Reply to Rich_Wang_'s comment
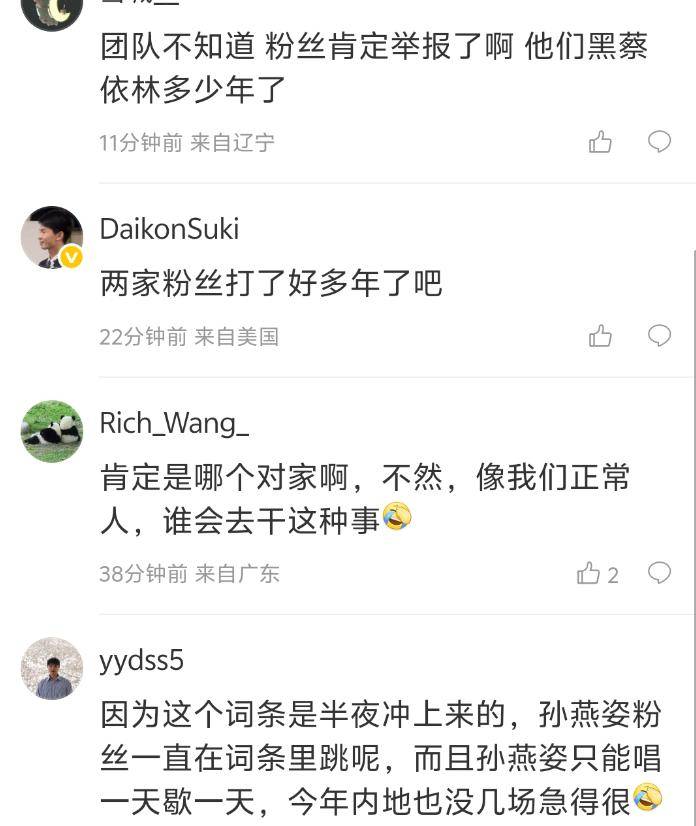The height and width of the screenshot is (826, 696). click(659, 572)
